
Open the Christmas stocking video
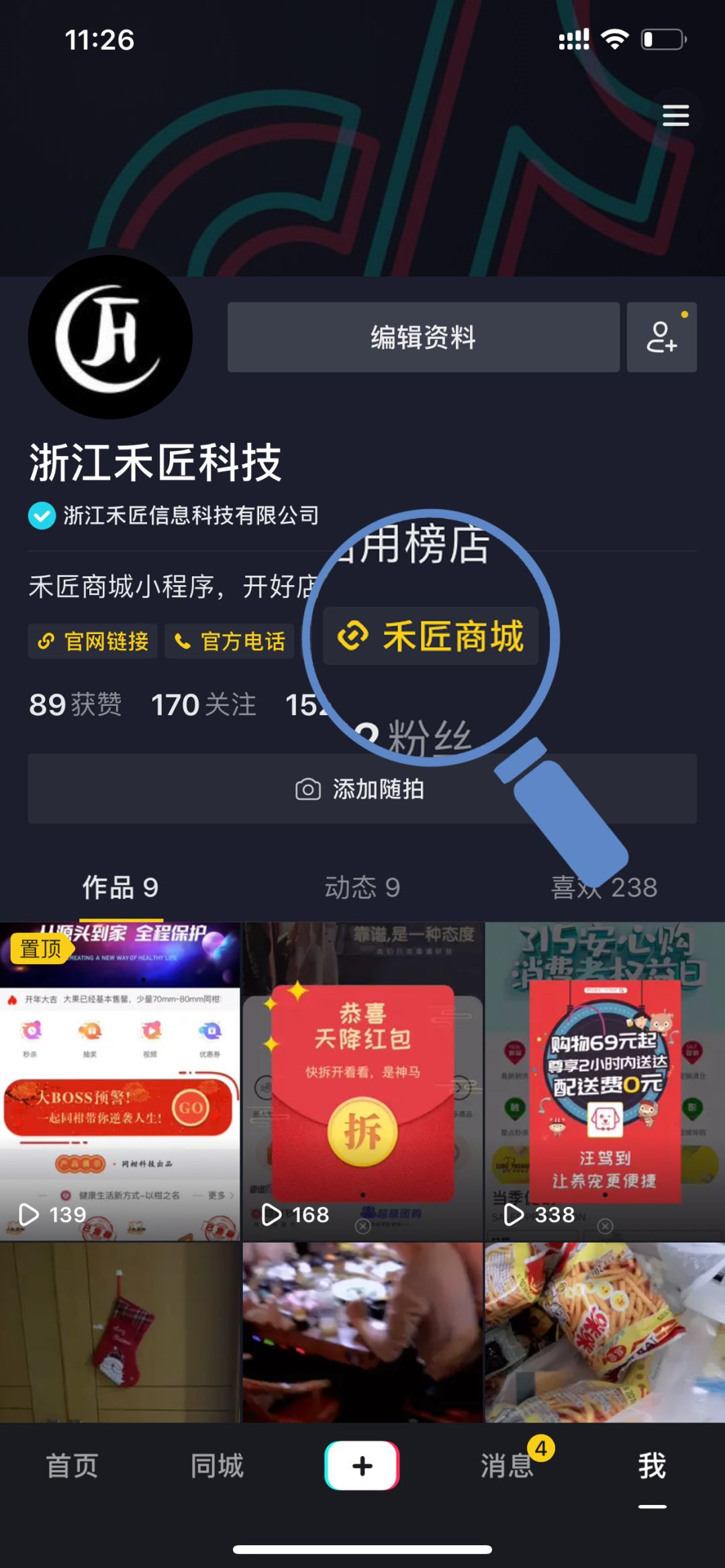(119, 1332)
